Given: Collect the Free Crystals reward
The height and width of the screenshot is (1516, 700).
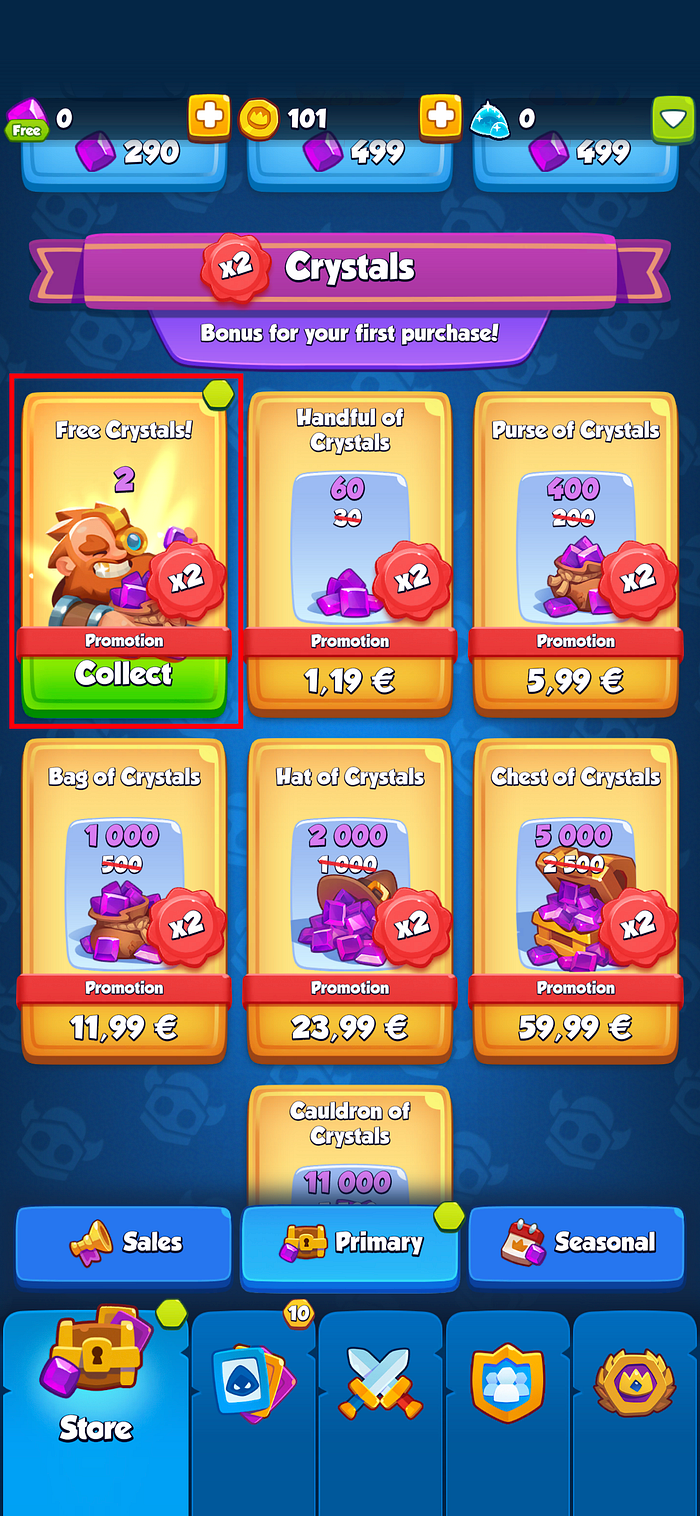Looking at the screenshot, I should coord(124,675).
